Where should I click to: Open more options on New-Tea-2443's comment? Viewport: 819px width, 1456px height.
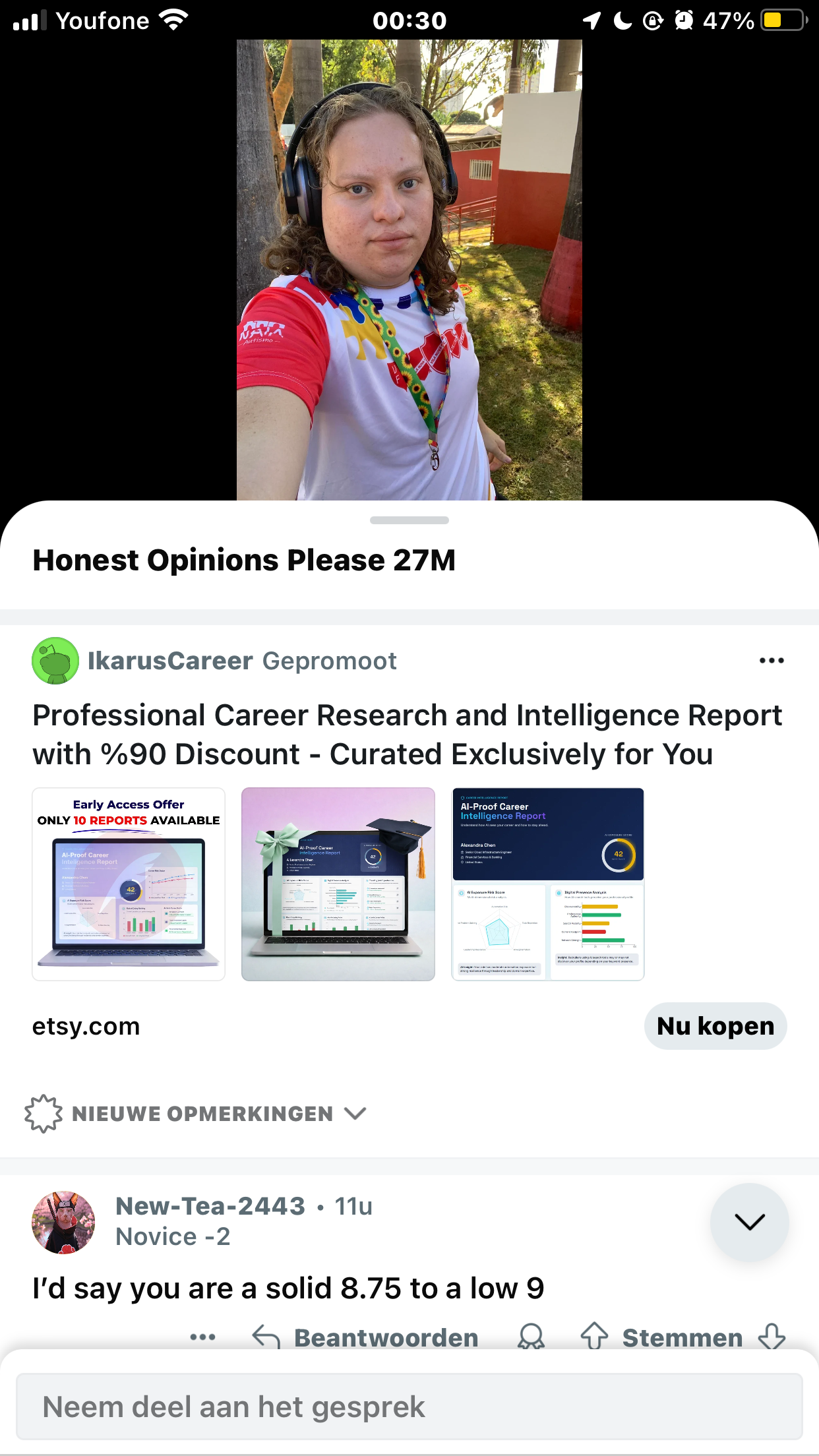(202, 1337)
